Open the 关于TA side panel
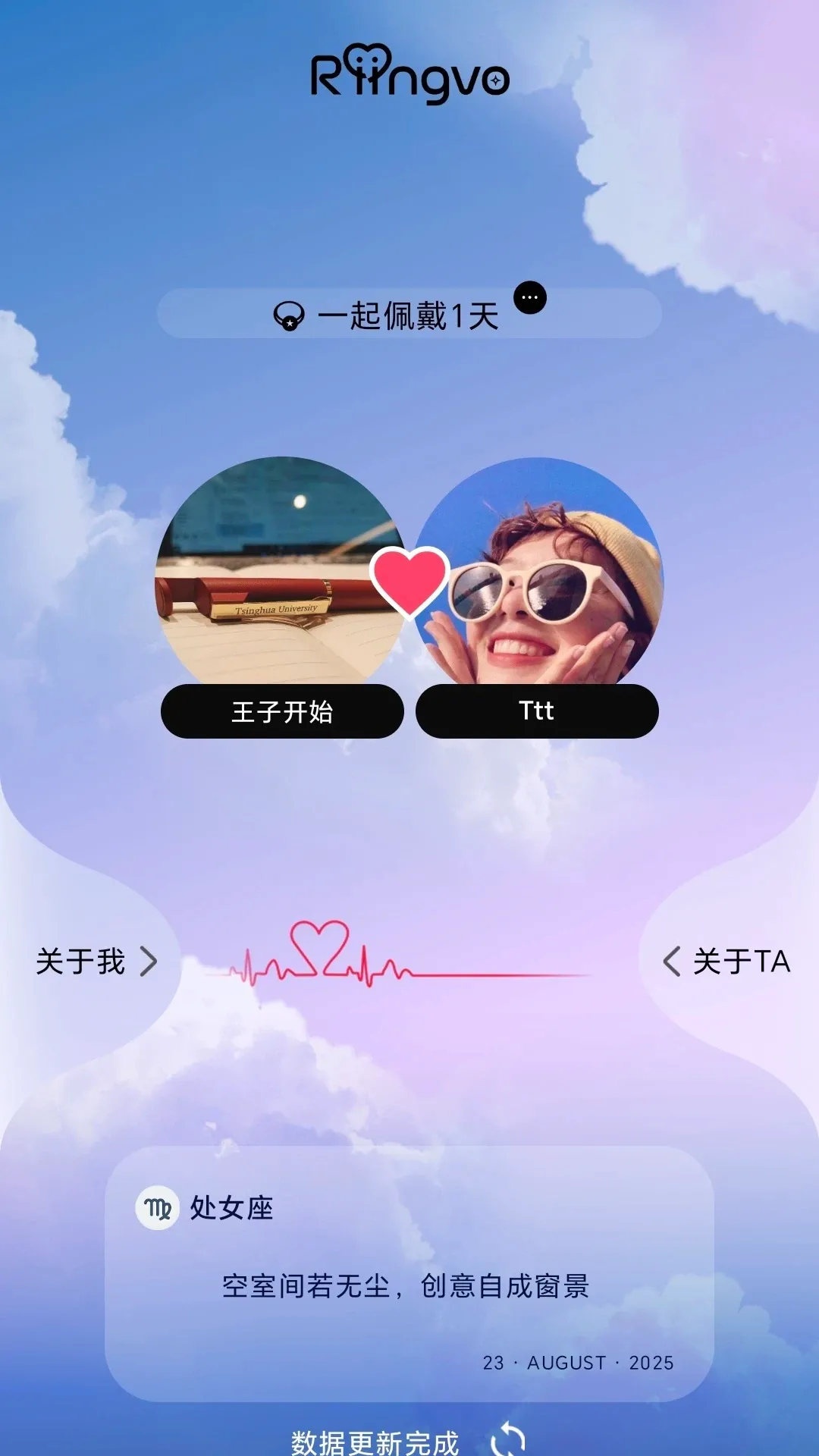The height and width of the screenshot is (1456, 819). pyautogui.click(x=726, y=962)
